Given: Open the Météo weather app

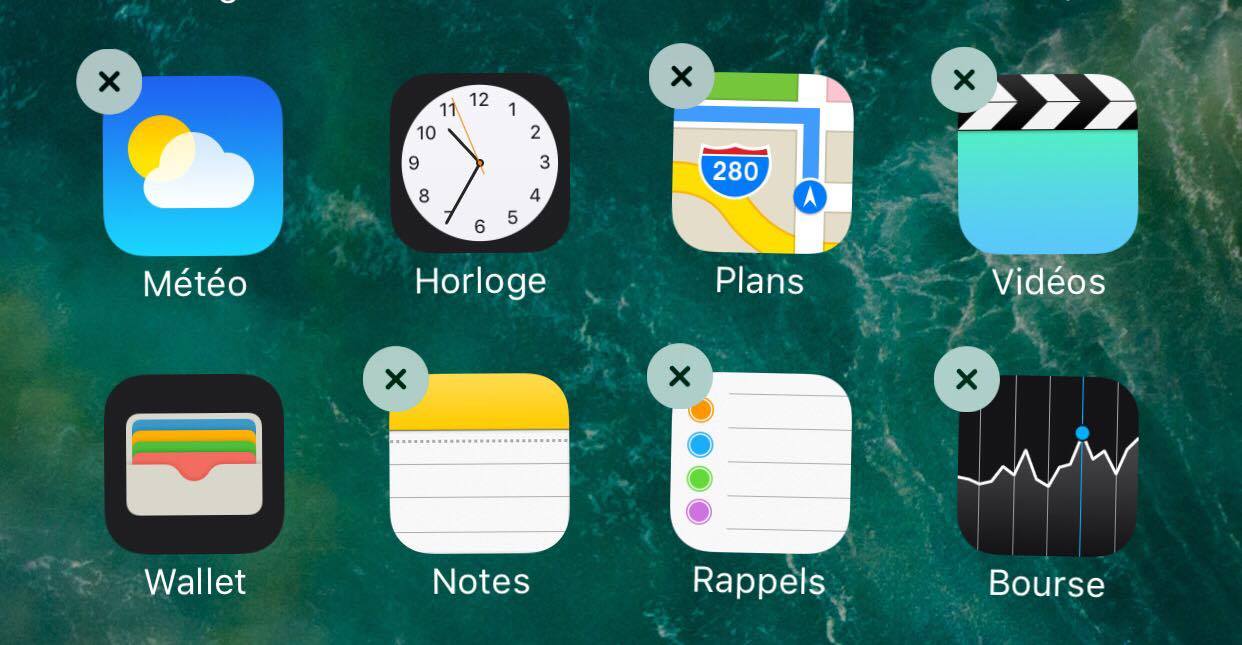Looking at the screenshot, I should point(193,166).
